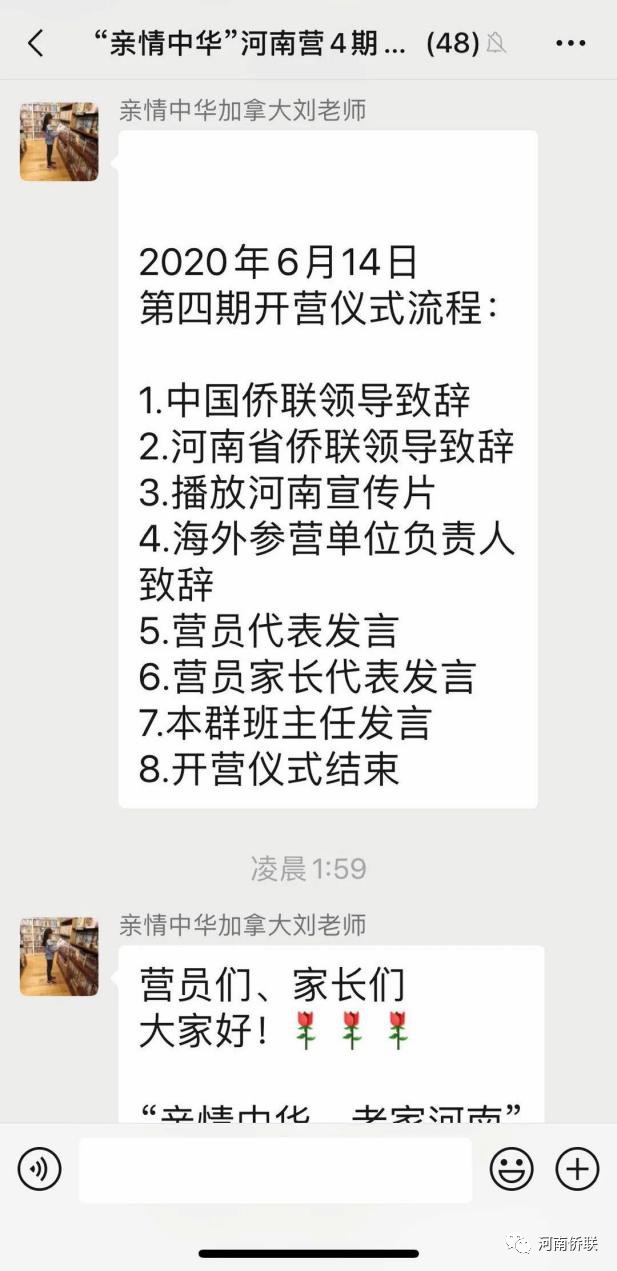This screenshot has width=617, height=1271.
Task: Open 刘老师's avatar beside the 营员们、家长们 message
Action: tap(59, 956)
